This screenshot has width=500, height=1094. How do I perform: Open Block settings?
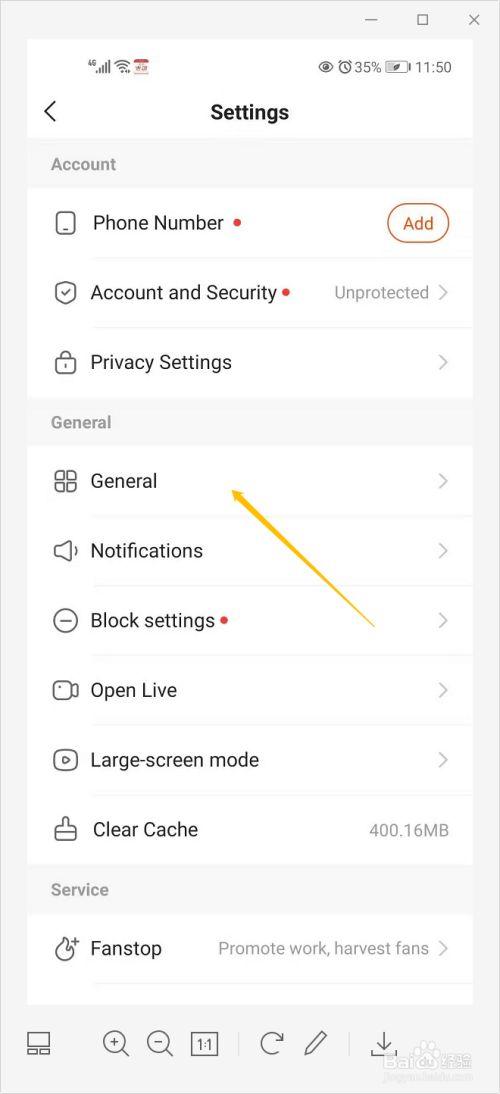pyautogui.click(x=250, y=620)
